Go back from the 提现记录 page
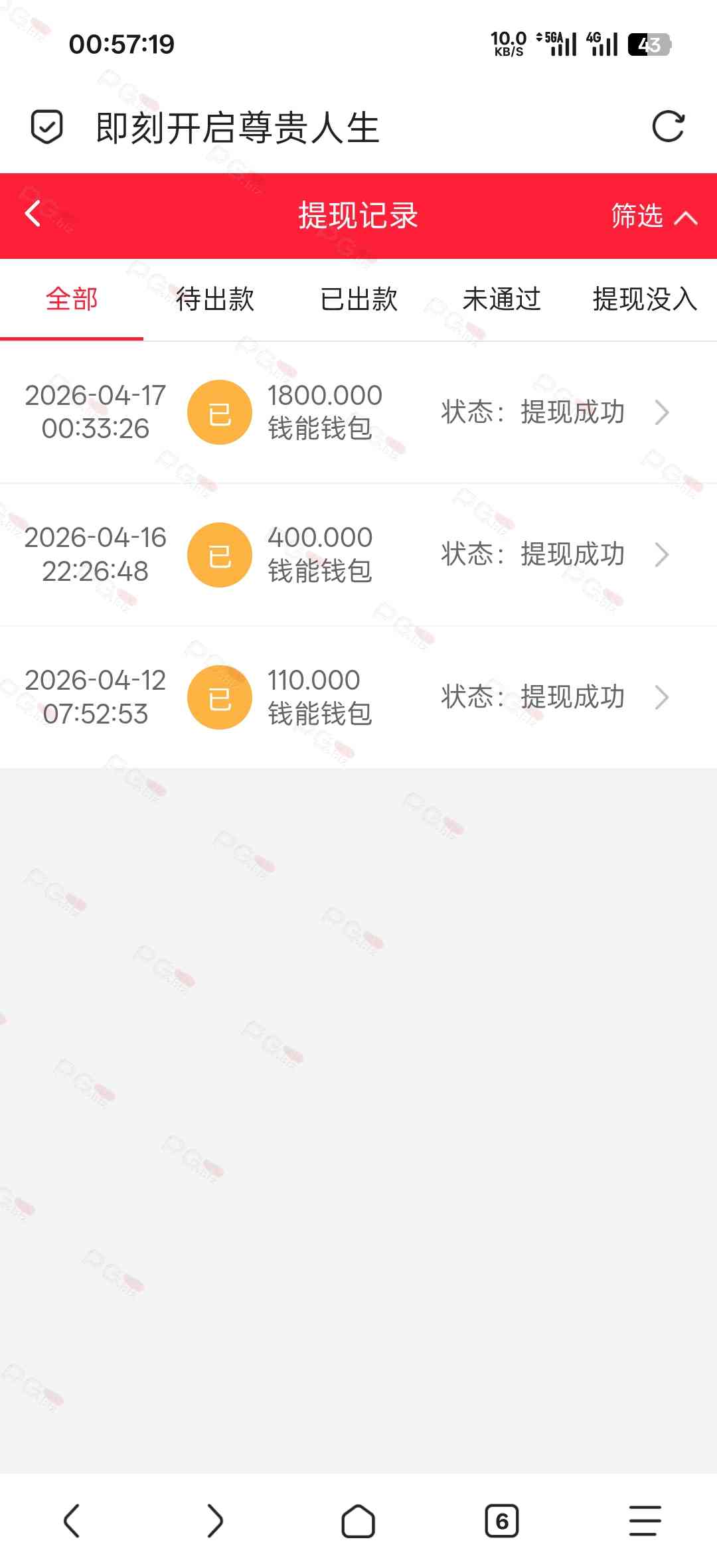Viewport: 717px width, 1568px height. coord(33,214)
